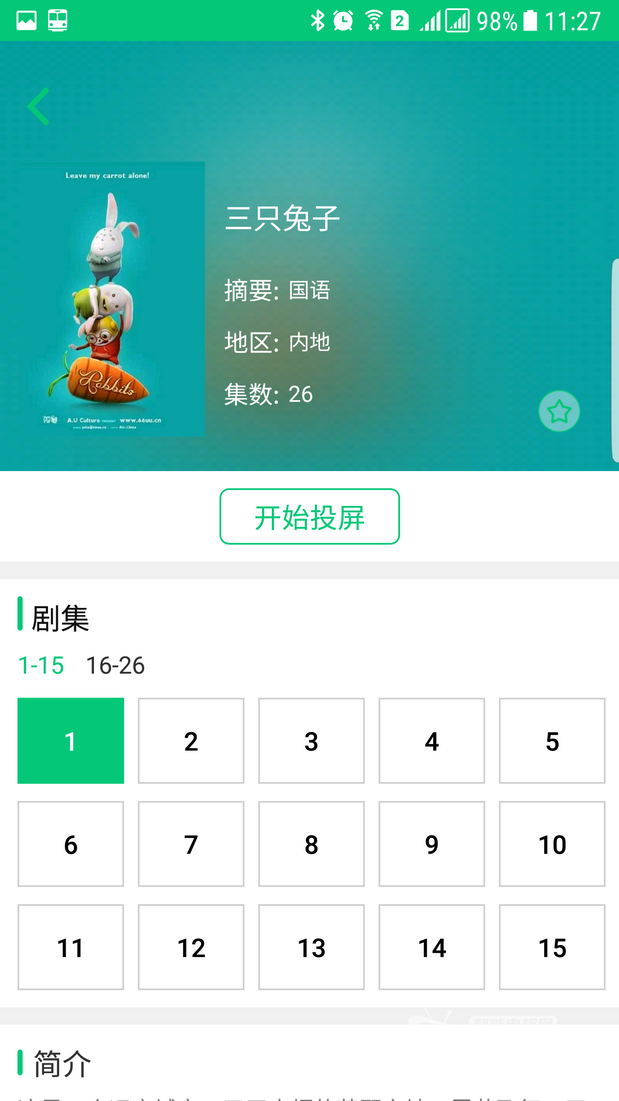Open episode 12
This screenshot has width=619, height=1101.
click(x=191, y=947)
